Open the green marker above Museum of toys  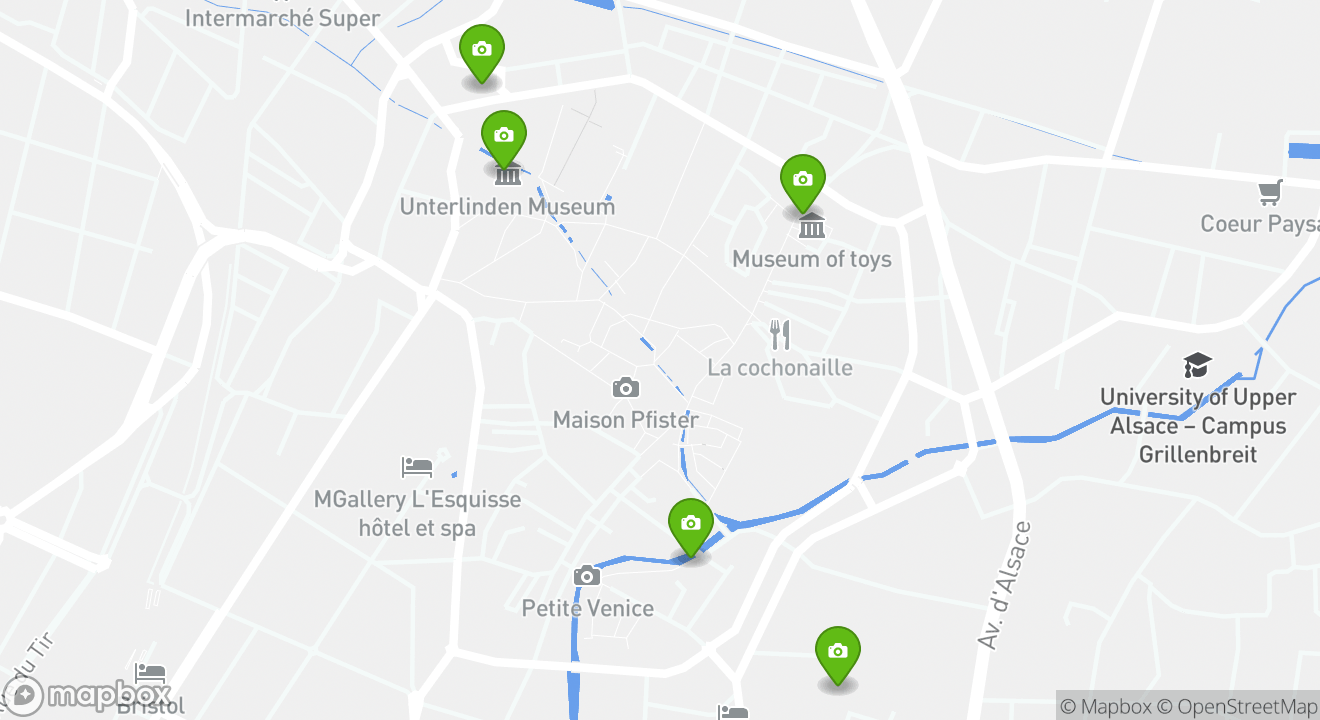click(802, 180)
